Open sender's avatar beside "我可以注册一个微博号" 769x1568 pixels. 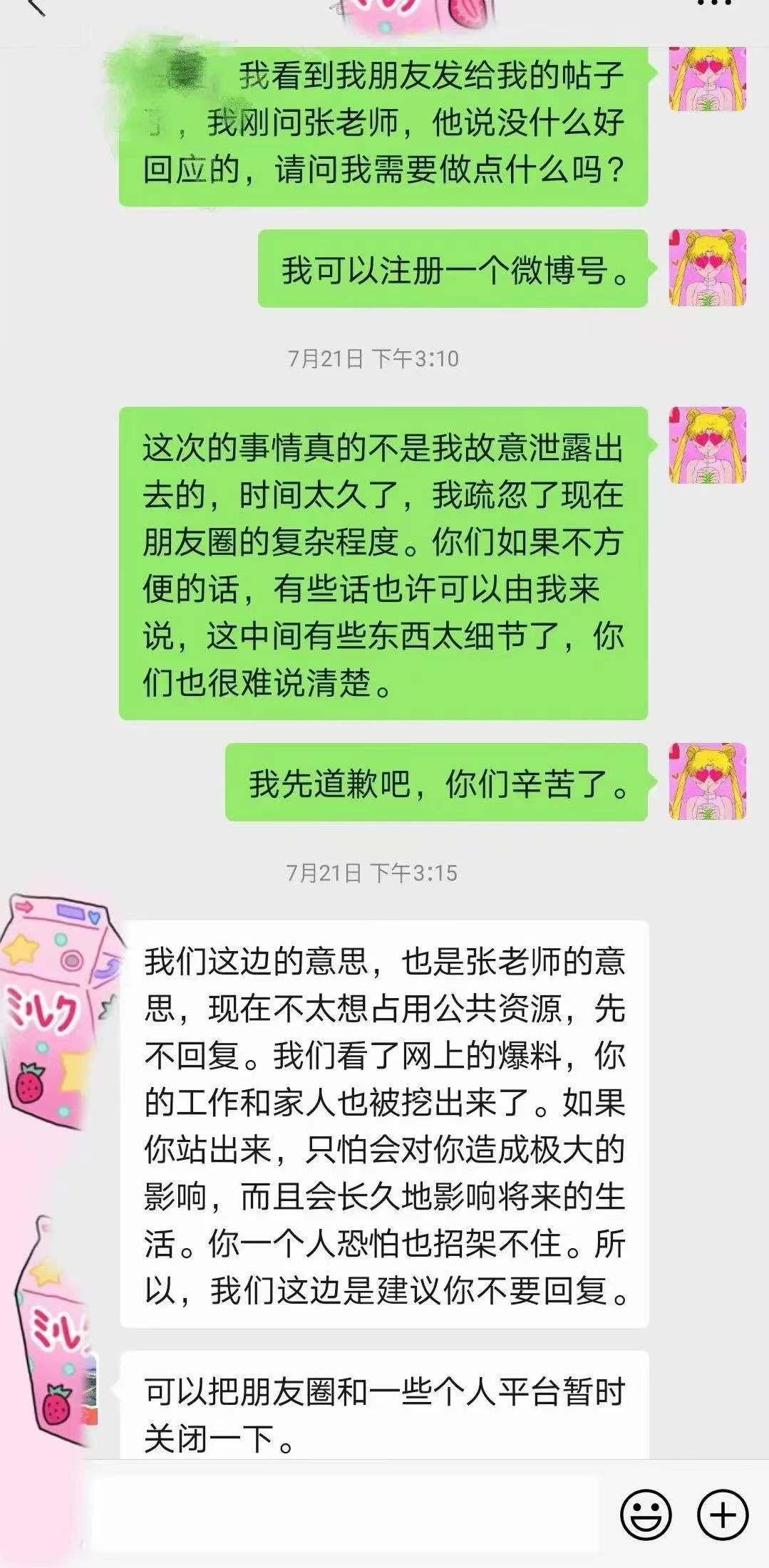[707, 268]
